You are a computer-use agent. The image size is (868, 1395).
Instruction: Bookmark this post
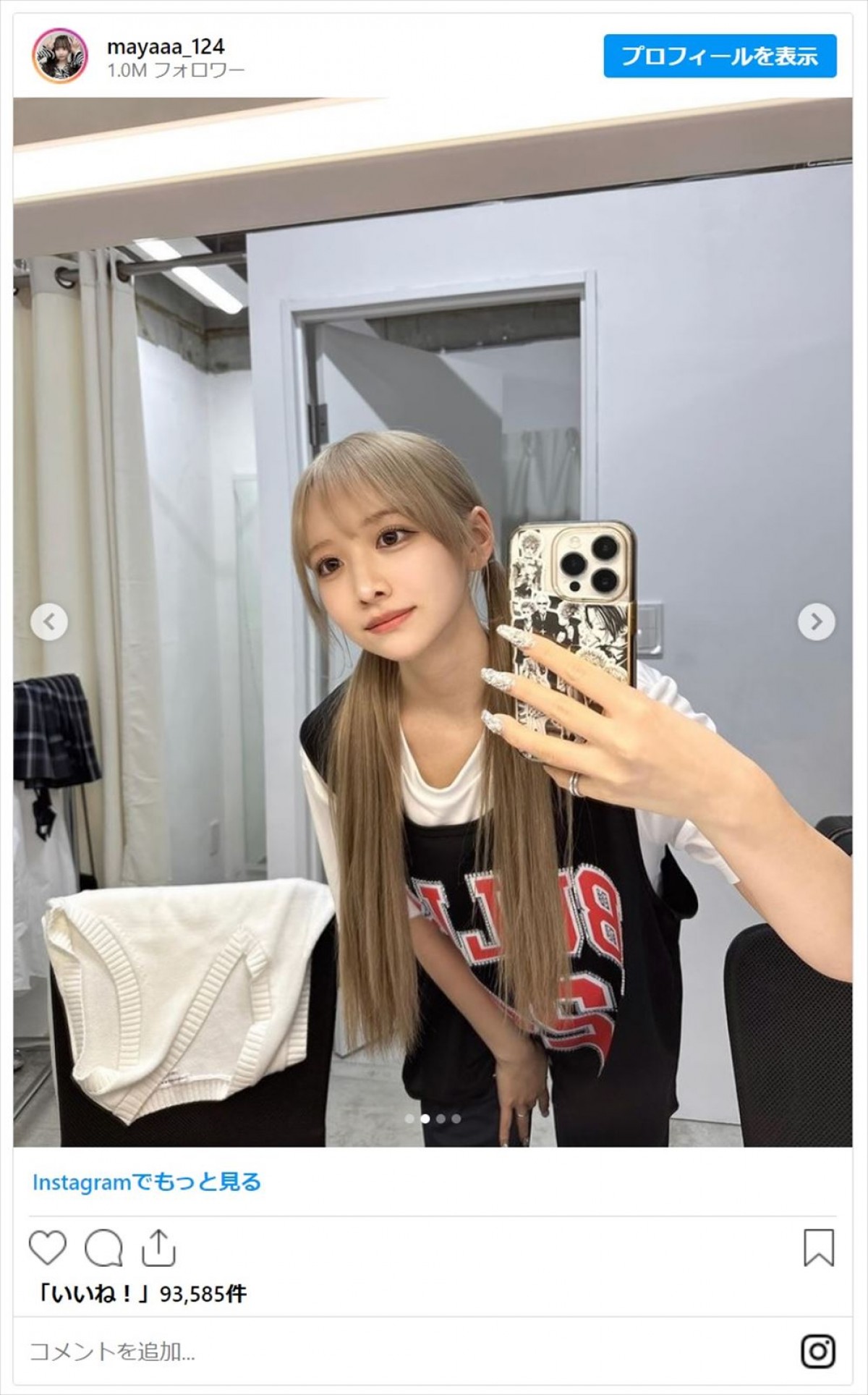click(x=819, y=1247)
